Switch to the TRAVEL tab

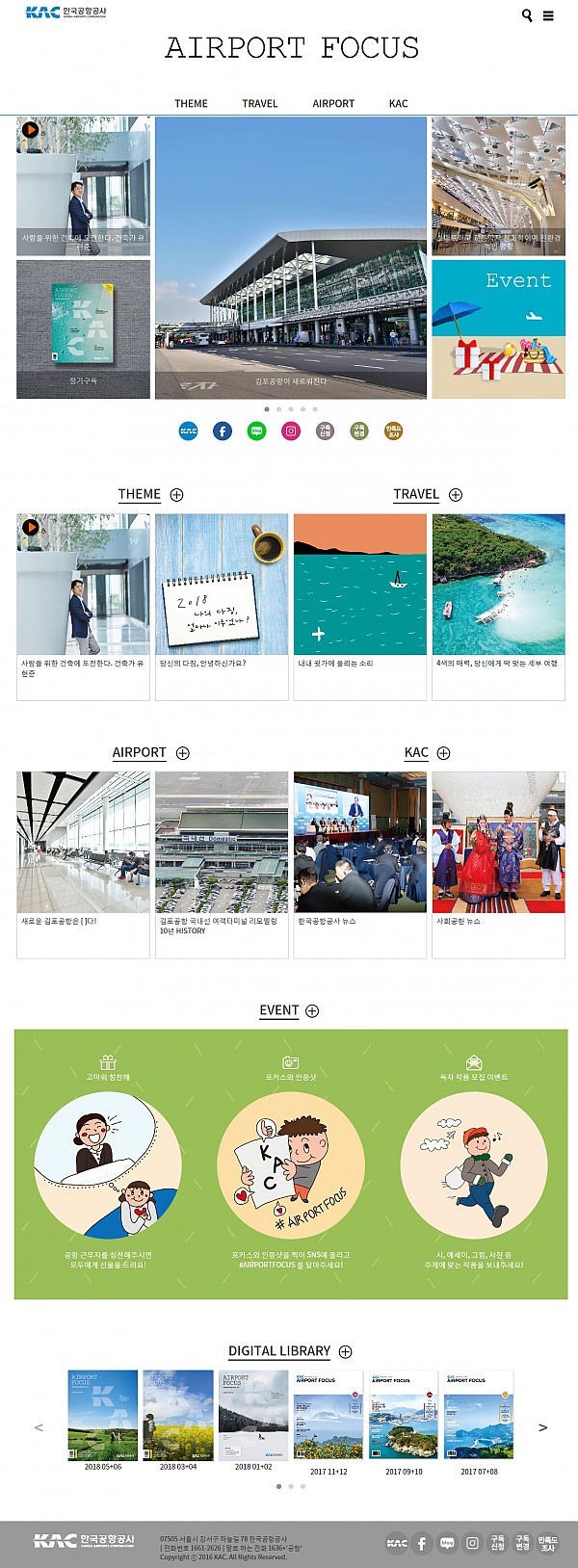pos(259,103)
